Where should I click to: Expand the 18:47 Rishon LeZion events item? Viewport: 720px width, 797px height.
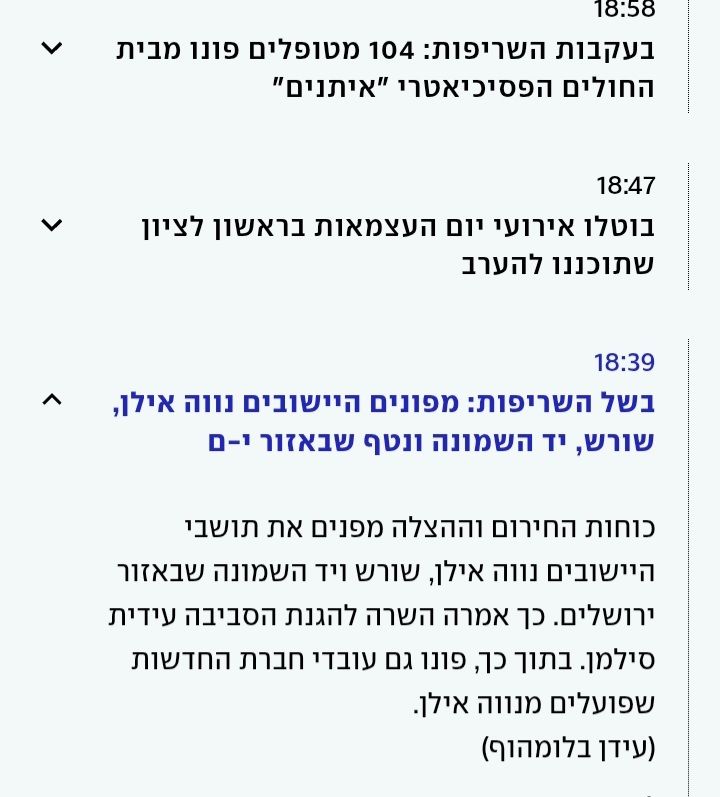pos(52,225)
